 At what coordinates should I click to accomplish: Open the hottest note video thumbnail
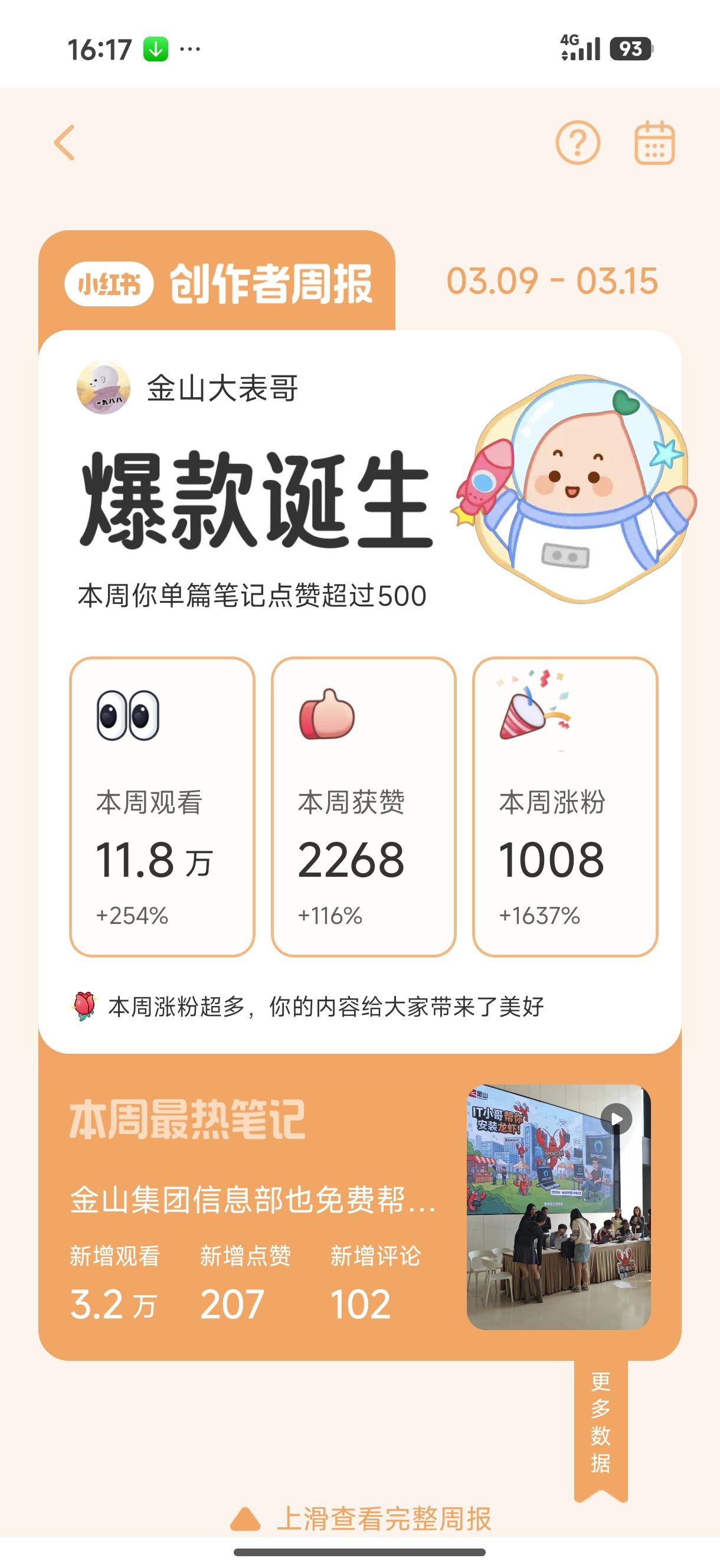click(559, 1207)
